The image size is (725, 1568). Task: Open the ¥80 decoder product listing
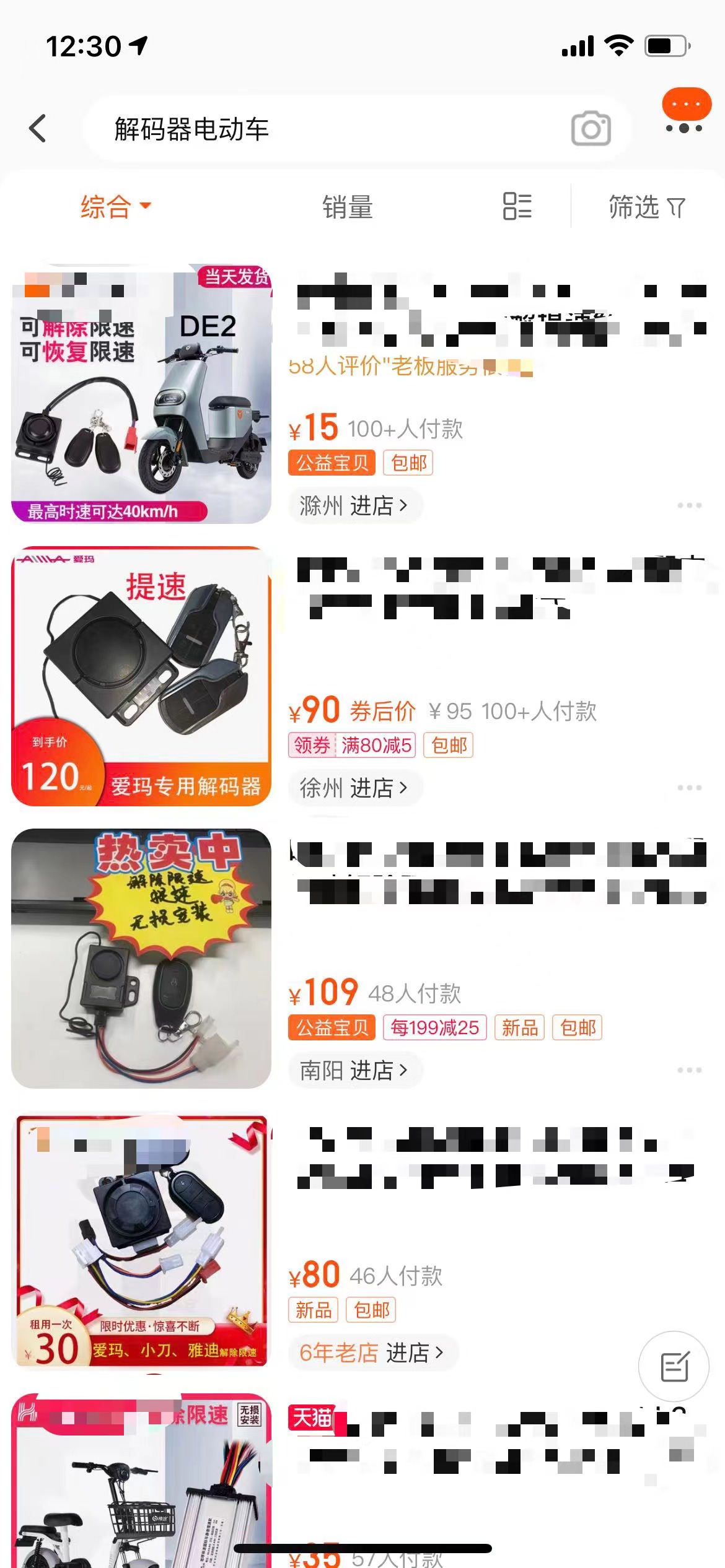click(x=141, y=1241)
